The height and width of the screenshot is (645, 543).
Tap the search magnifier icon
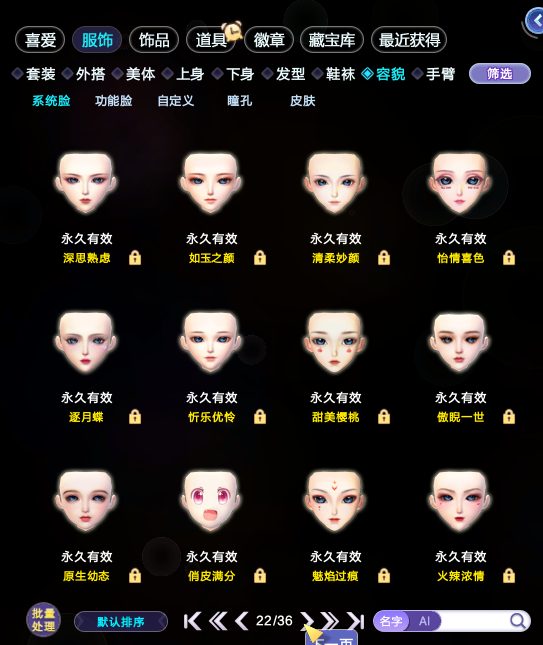point(518,621)
